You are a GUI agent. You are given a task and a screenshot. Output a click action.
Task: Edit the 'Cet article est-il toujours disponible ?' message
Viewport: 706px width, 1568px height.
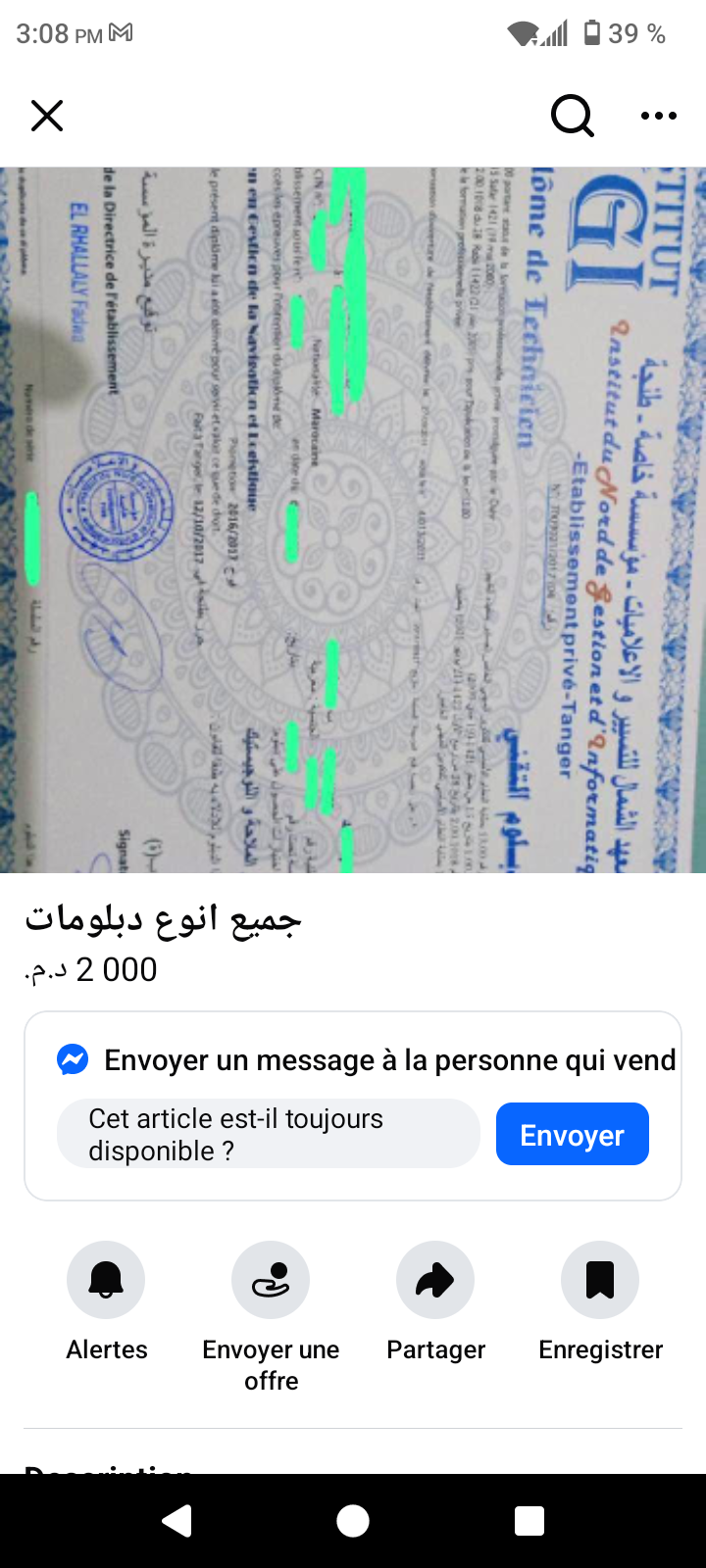point(268,1134)
